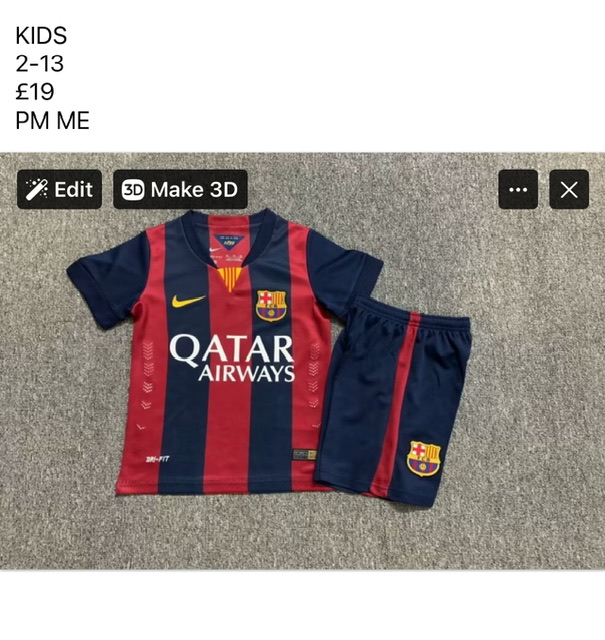
Task: Select Make 3D for this photo
Action: 180,189
